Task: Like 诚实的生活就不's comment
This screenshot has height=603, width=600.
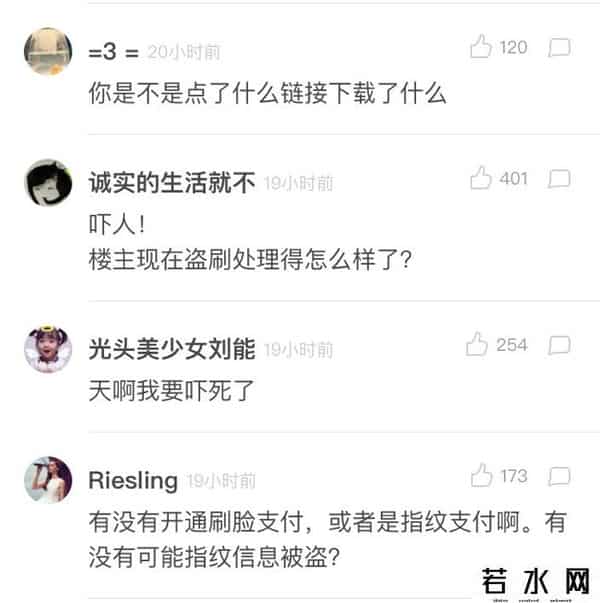Action: click(x=481, y=178)
